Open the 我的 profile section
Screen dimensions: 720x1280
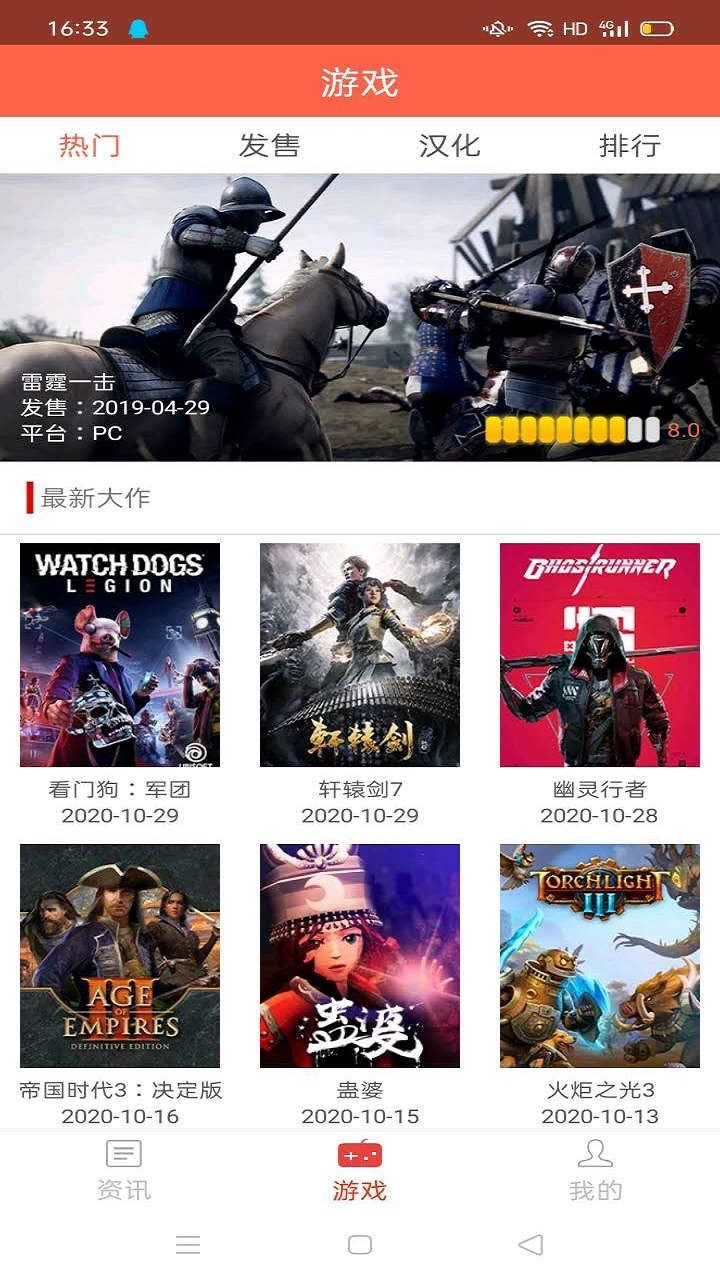(595, 1170)
